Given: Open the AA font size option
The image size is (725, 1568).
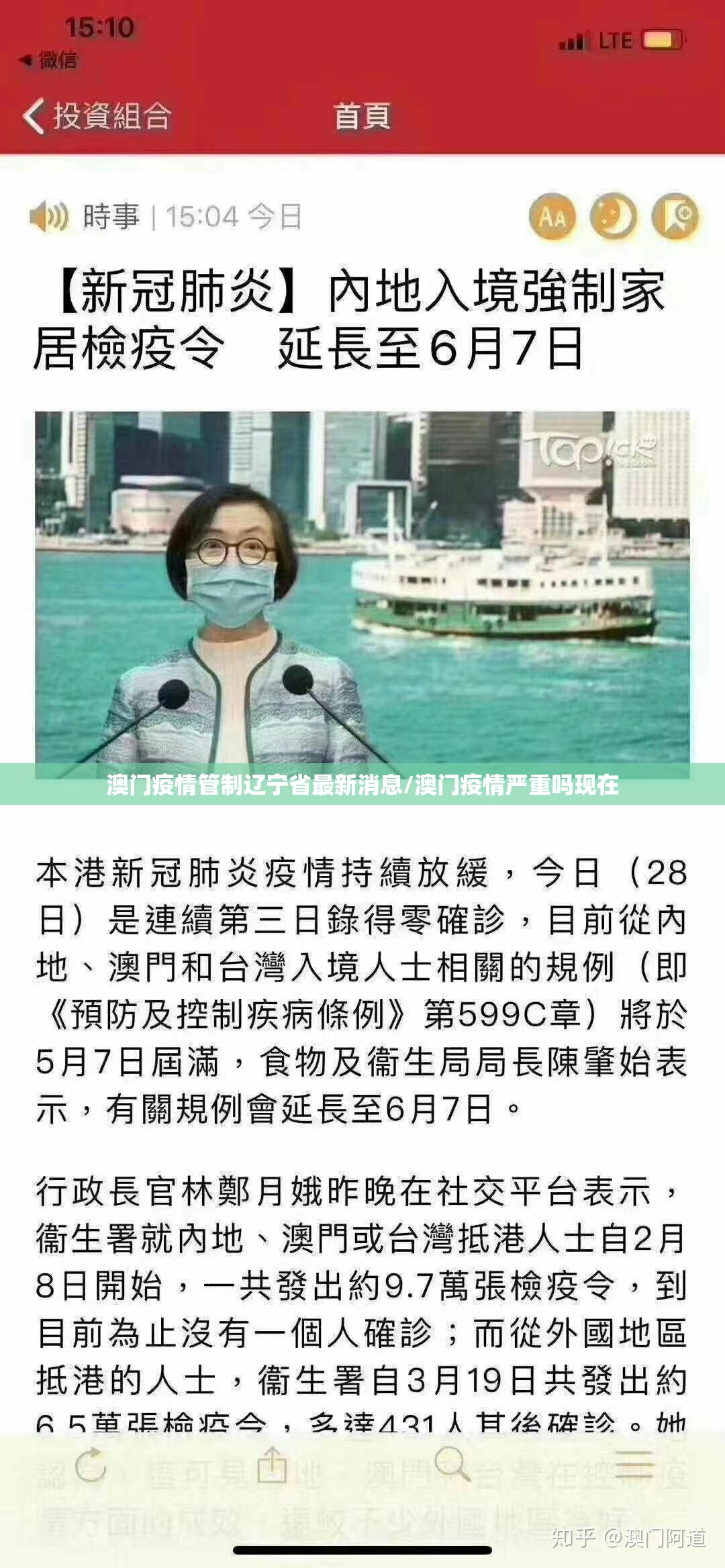Looking at the screenshot, I should 552,217.
